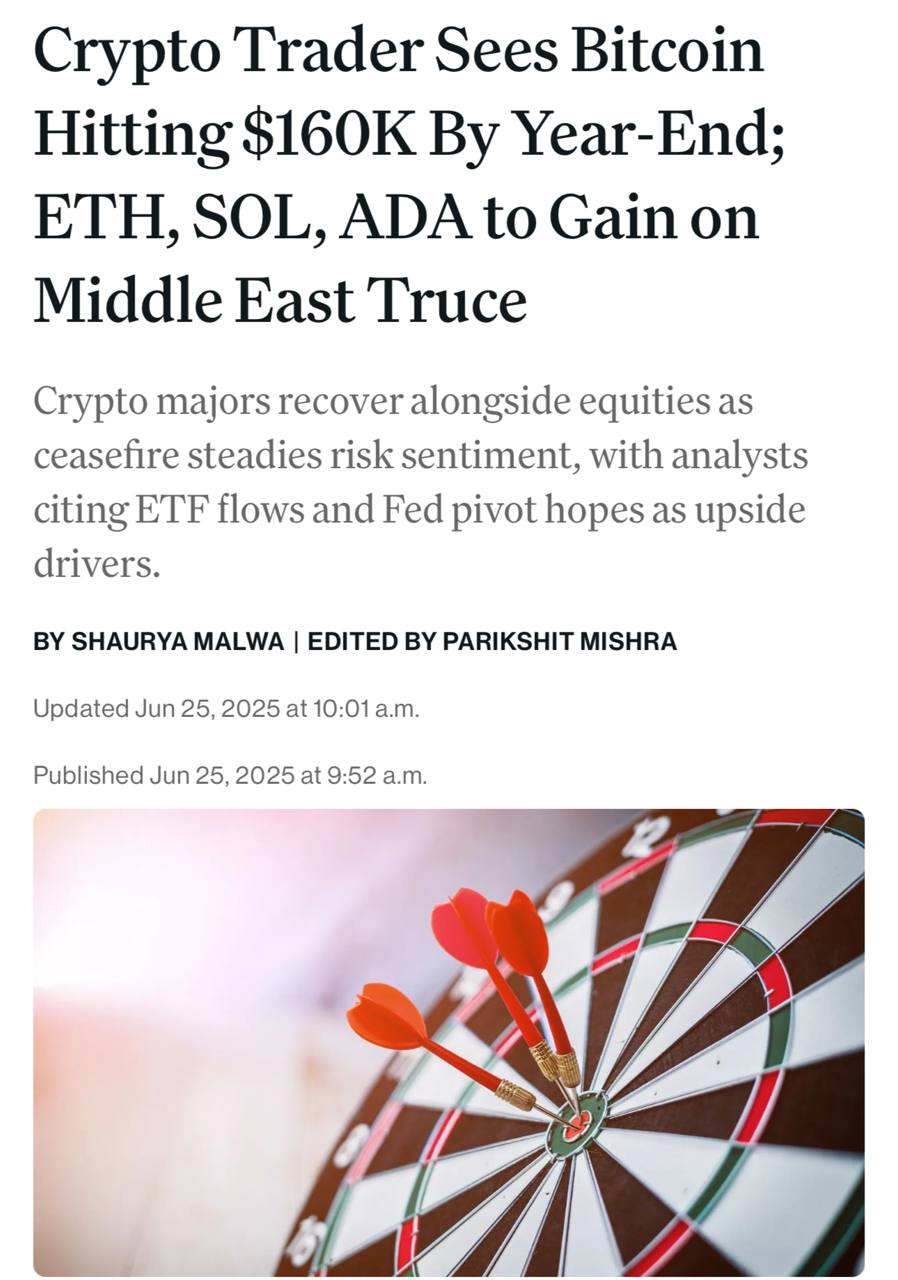Open the dartboard article image
This screenshot has height=1280, width=898.
449,1040
